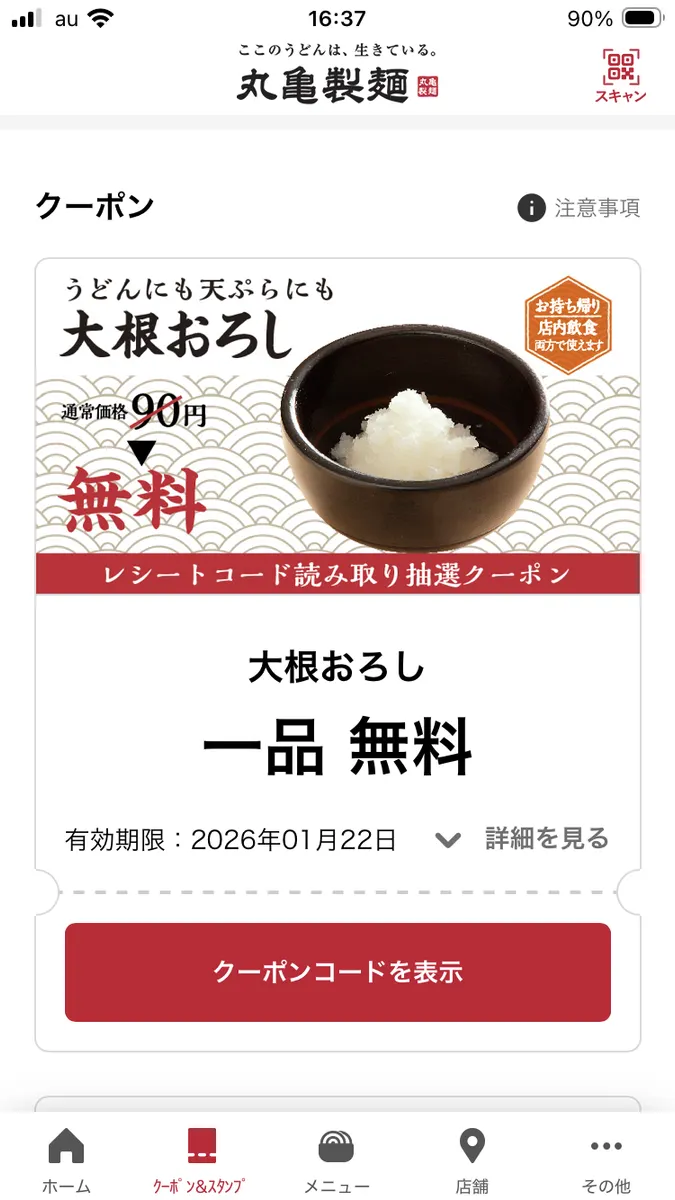Screen dimensions: 675x1200
Task: Select the クーポン&スタンプ tab
Action: (202, 1160)
